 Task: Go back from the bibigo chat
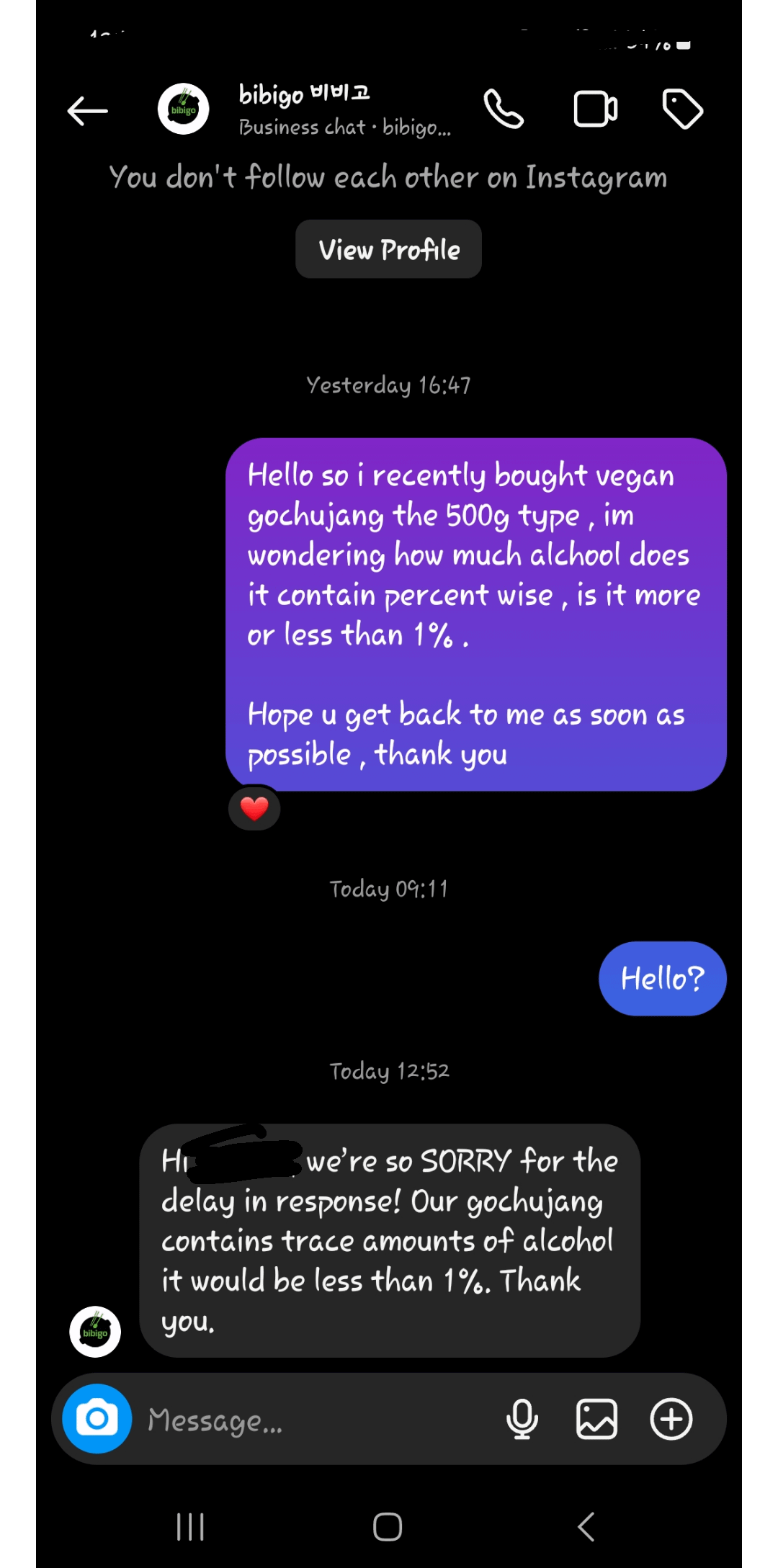(87, 111)
